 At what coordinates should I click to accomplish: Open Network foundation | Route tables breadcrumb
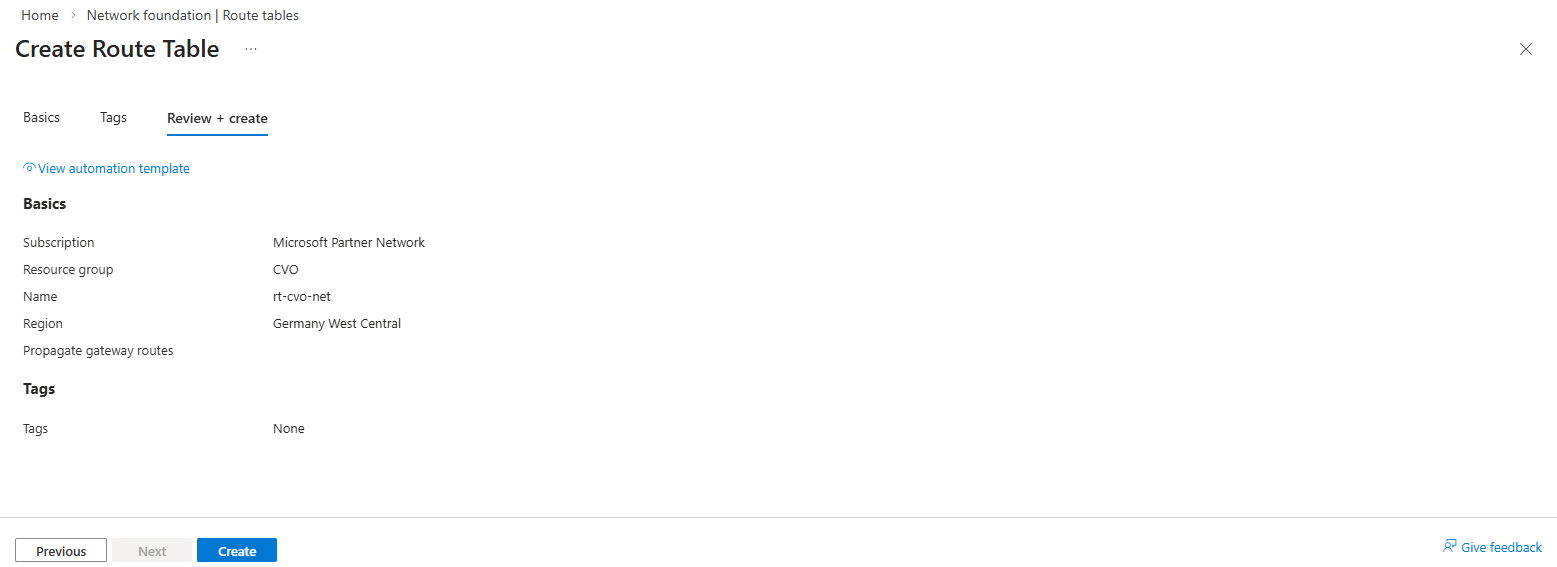(192, 15)
